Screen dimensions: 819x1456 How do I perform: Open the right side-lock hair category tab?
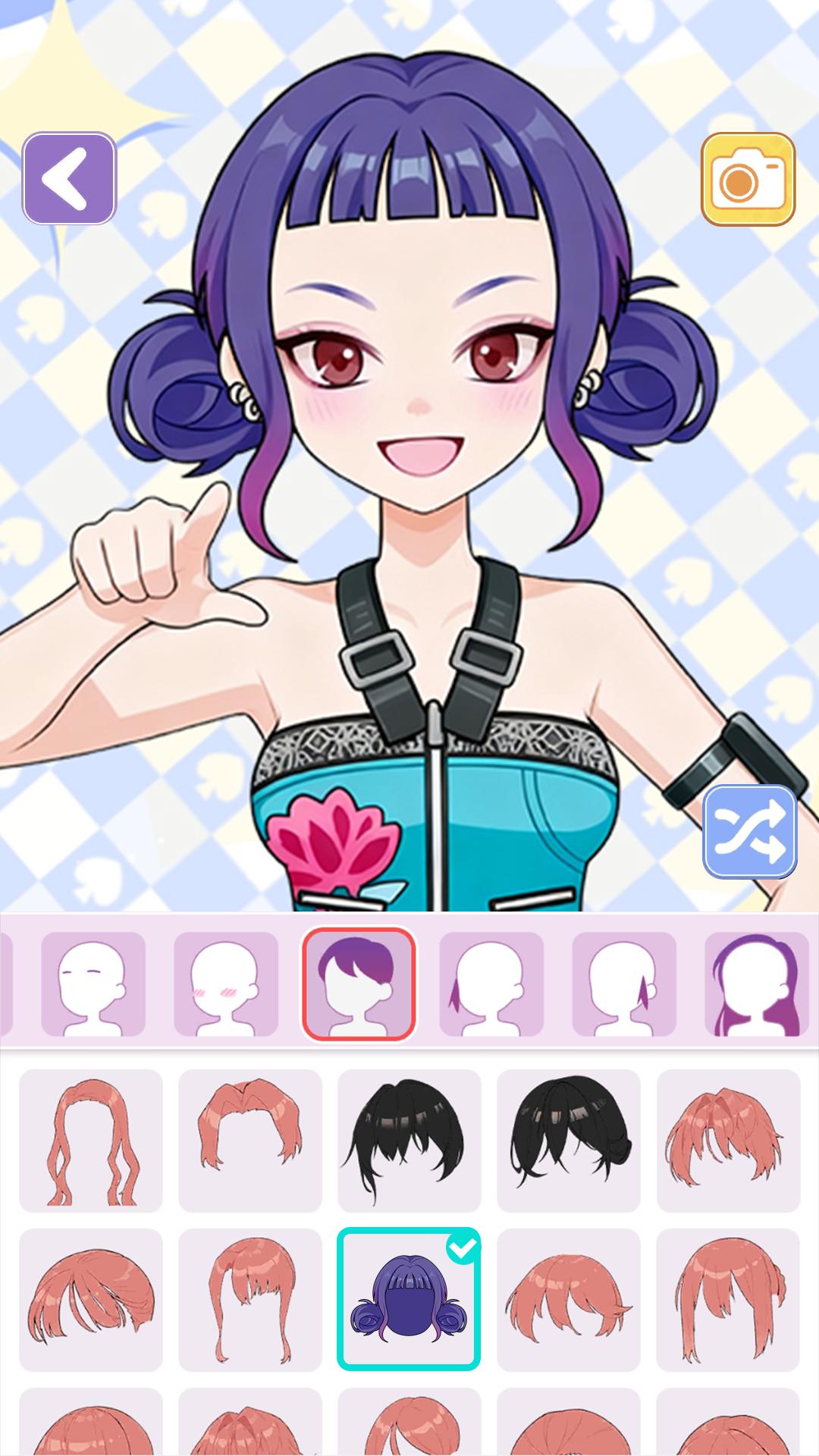click(624, 984)
